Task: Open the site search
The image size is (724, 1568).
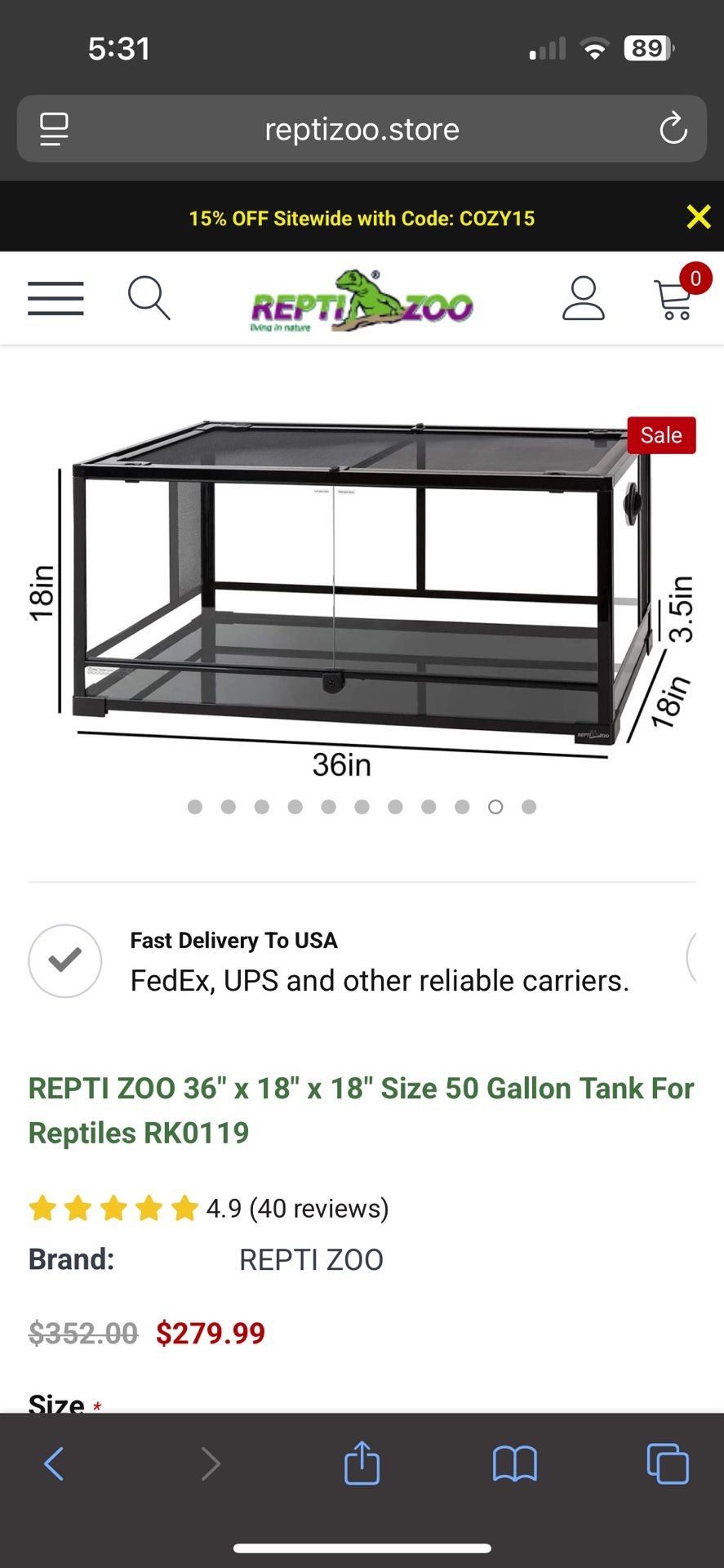Action: (149, 298)
